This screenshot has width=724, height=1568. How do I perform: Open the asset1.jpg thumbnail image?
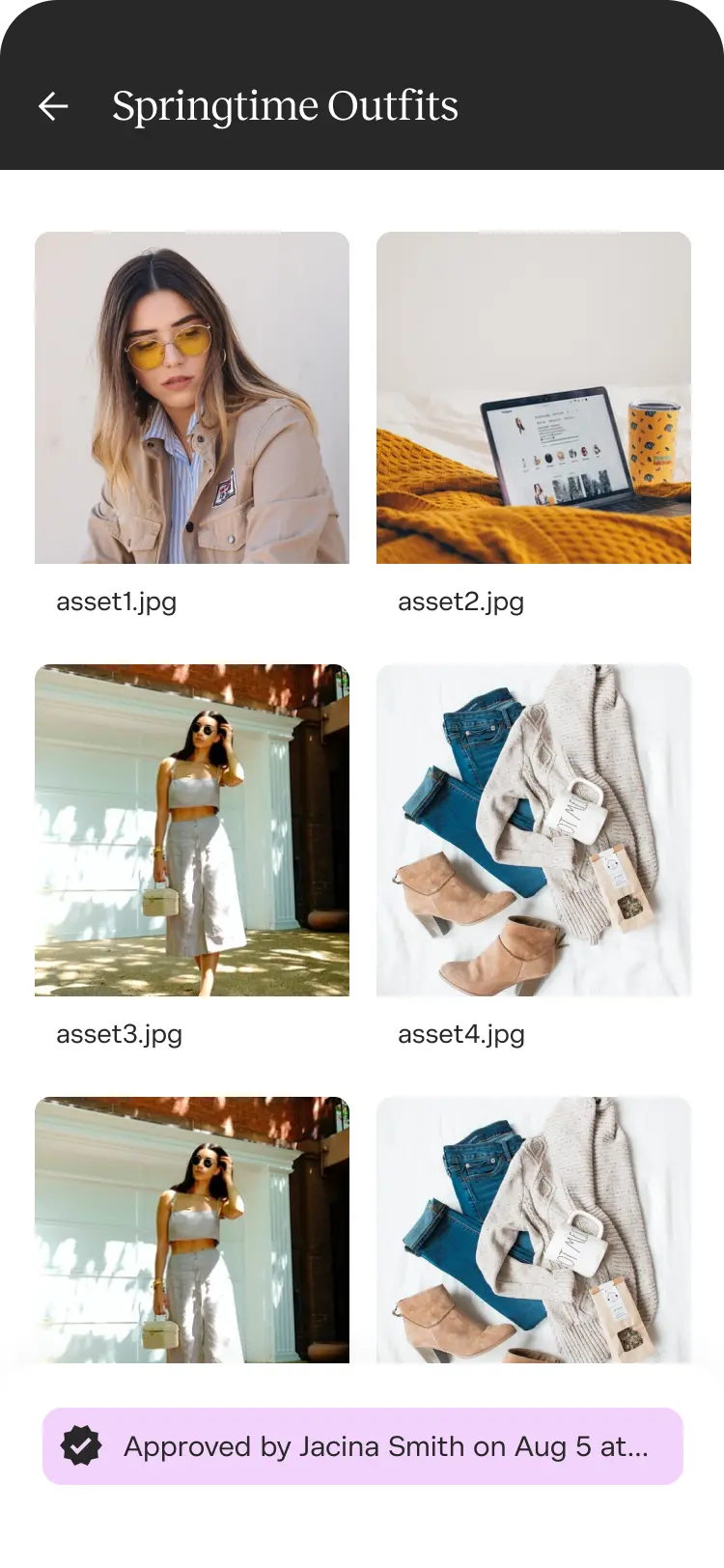click(x=192, y=398)
